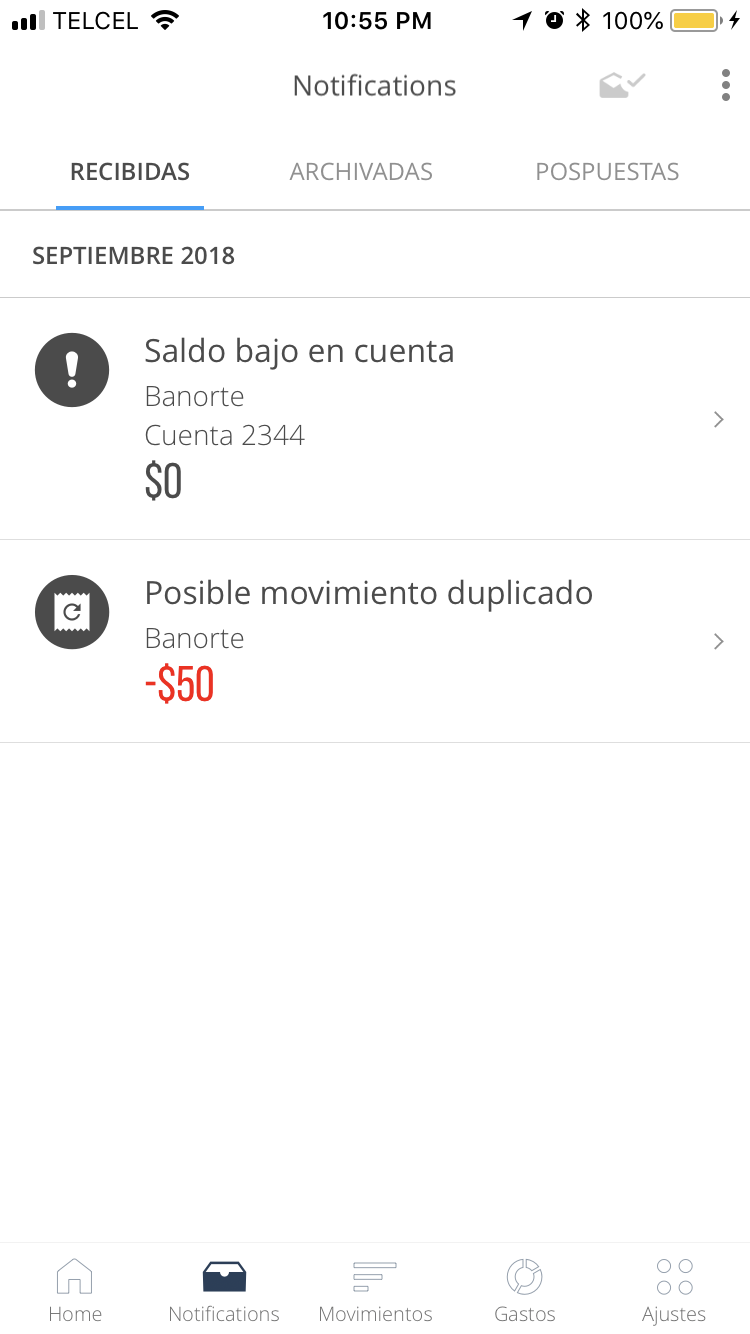Go to the Home tab
The width and height of the screenshot is (750, 1334).
75,1290
